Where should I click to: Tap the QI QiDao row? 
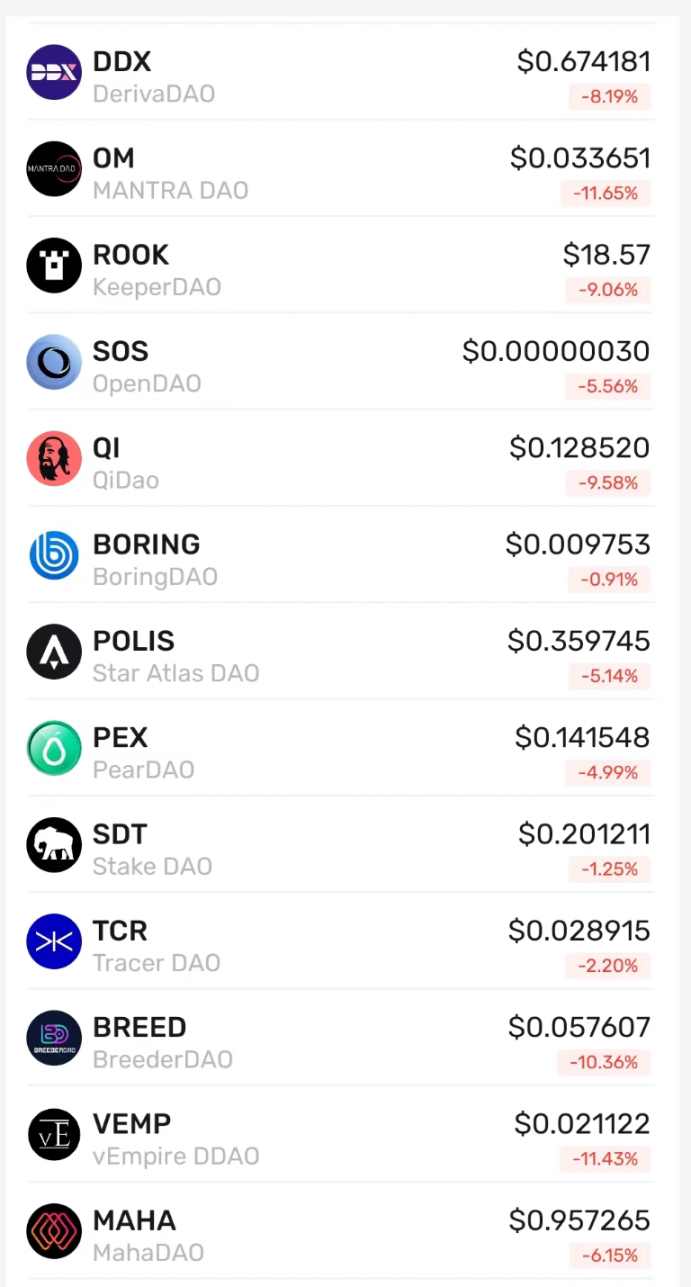pyautogui.click(x=340, y=463)
